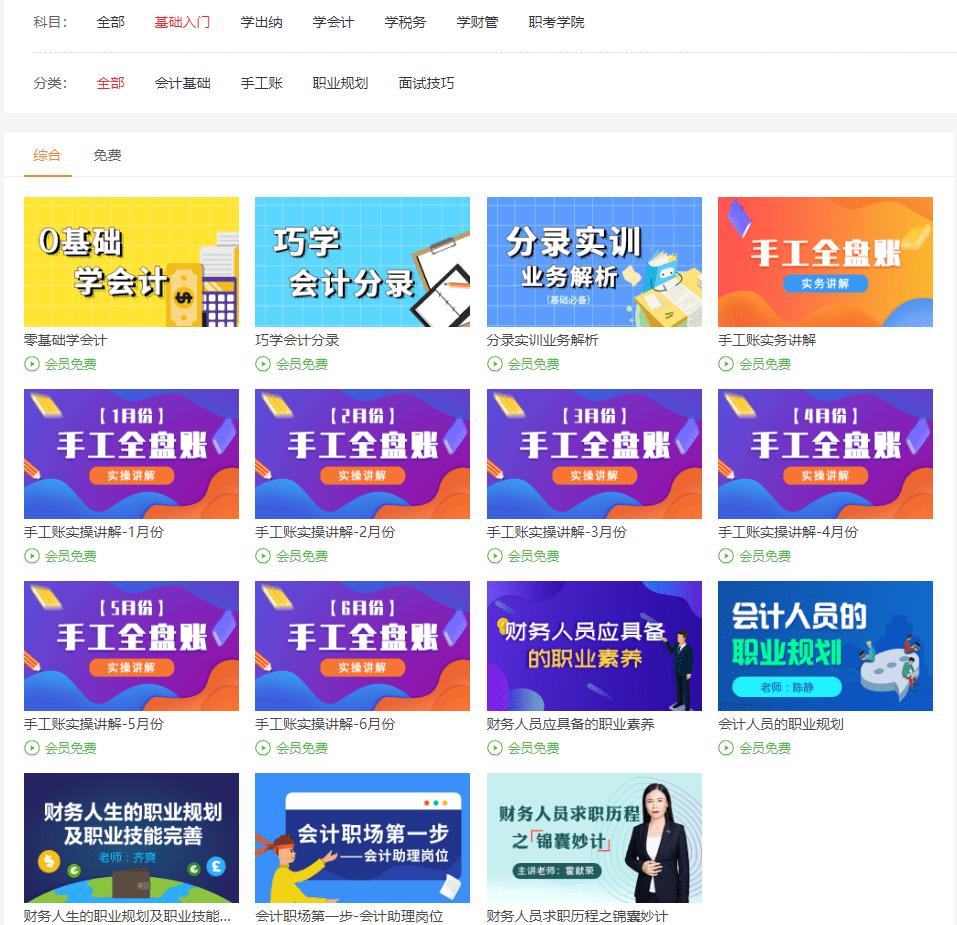Screen dimensions: 957x925
Task: Open the 职考学院 subject
Action: [556, 22]
